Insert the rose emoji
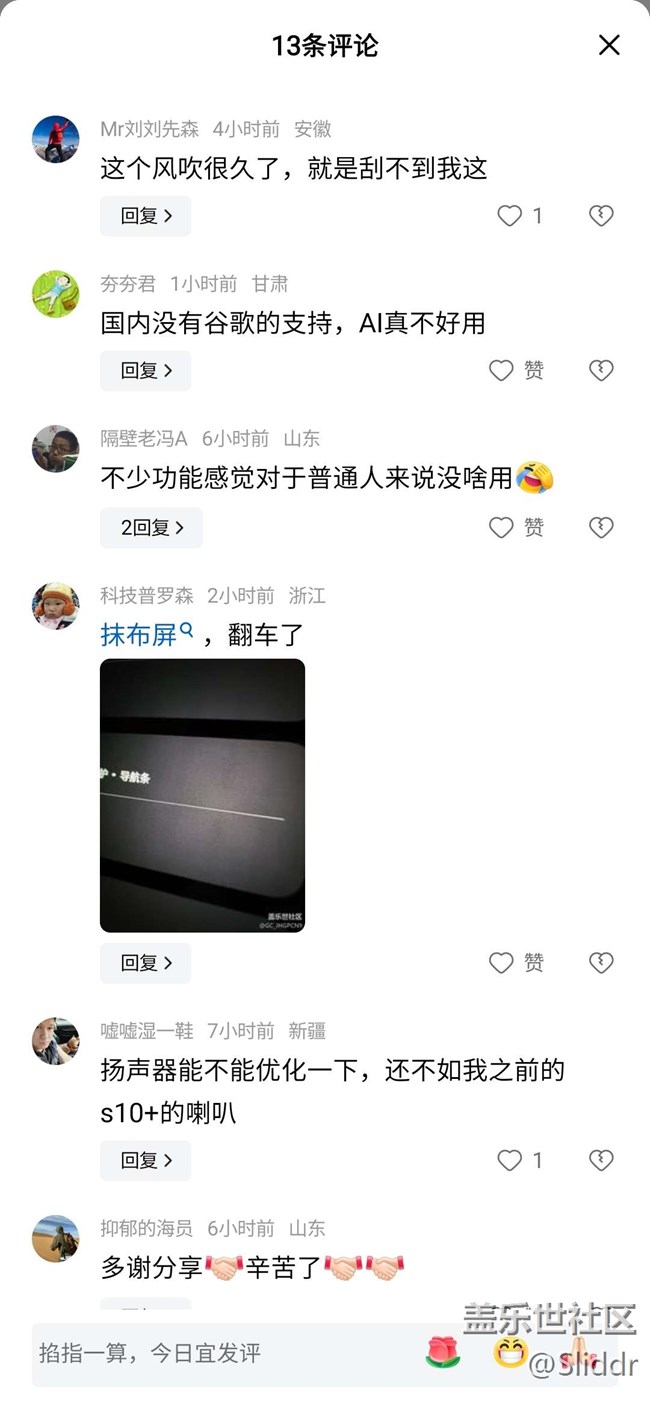Image resolution: width=650 pixels, height=1401 pixels. click(x=442, y=1353)
